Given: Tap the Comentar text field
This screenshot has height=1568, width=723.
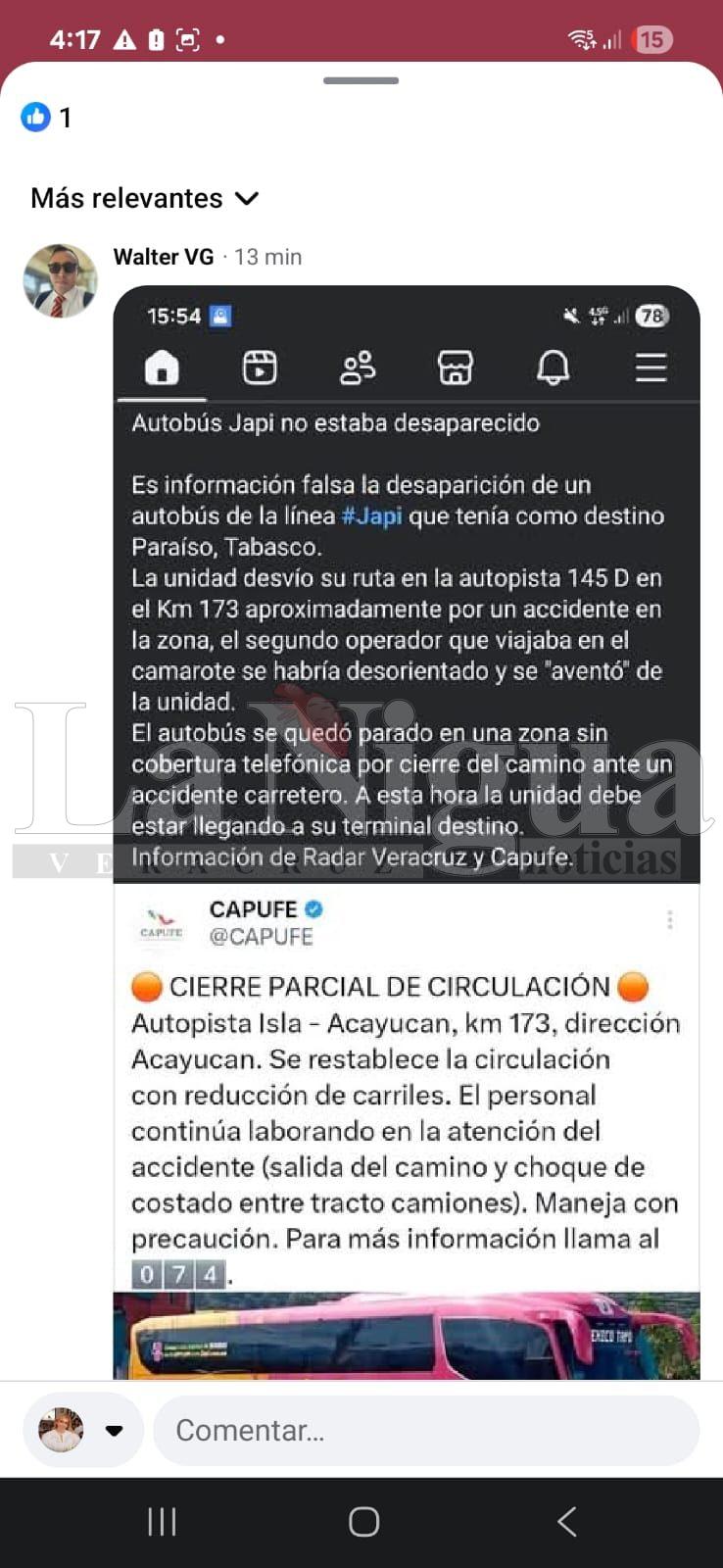Looking at the screenshot, I should click(426, 1431).
